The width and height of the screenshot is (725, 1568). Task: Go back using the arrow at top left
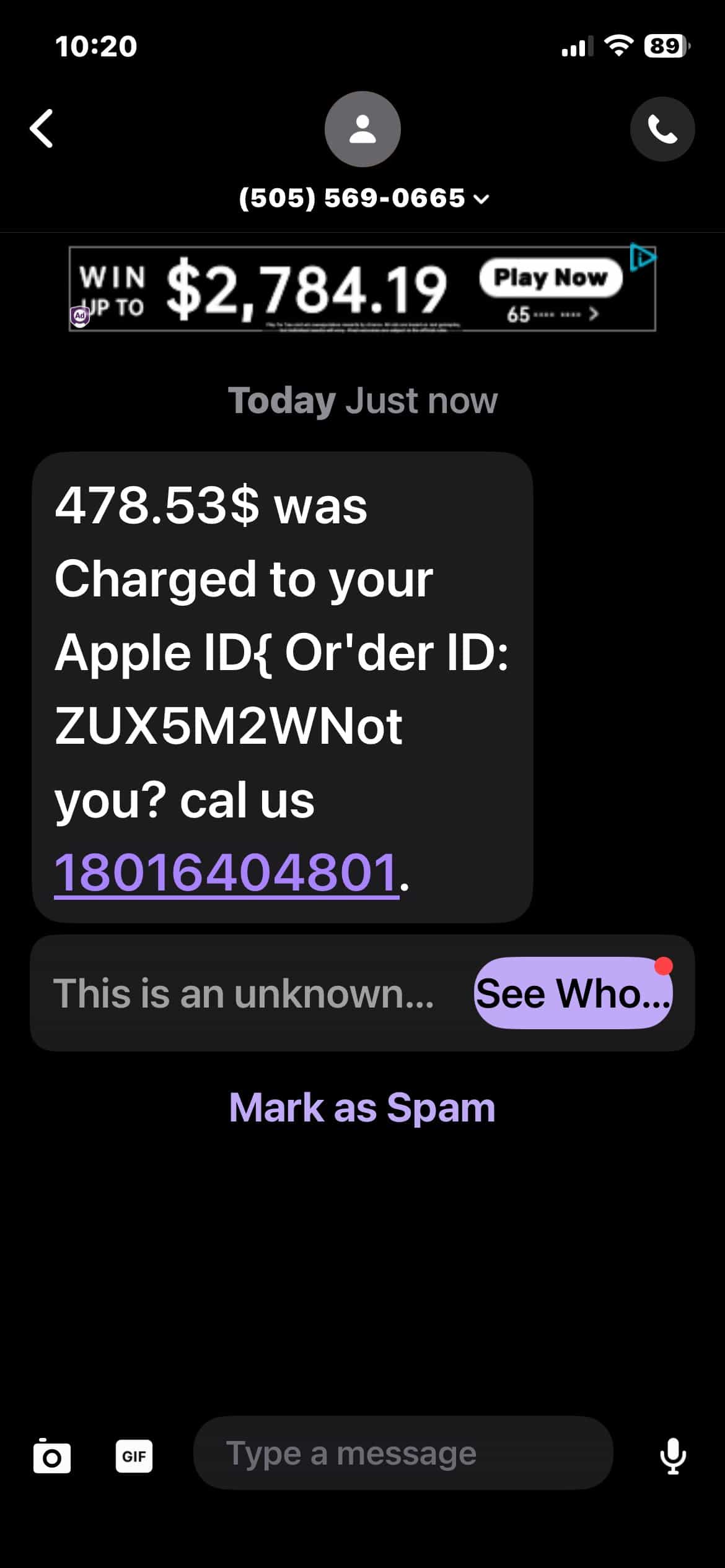[x=42, y=129]
